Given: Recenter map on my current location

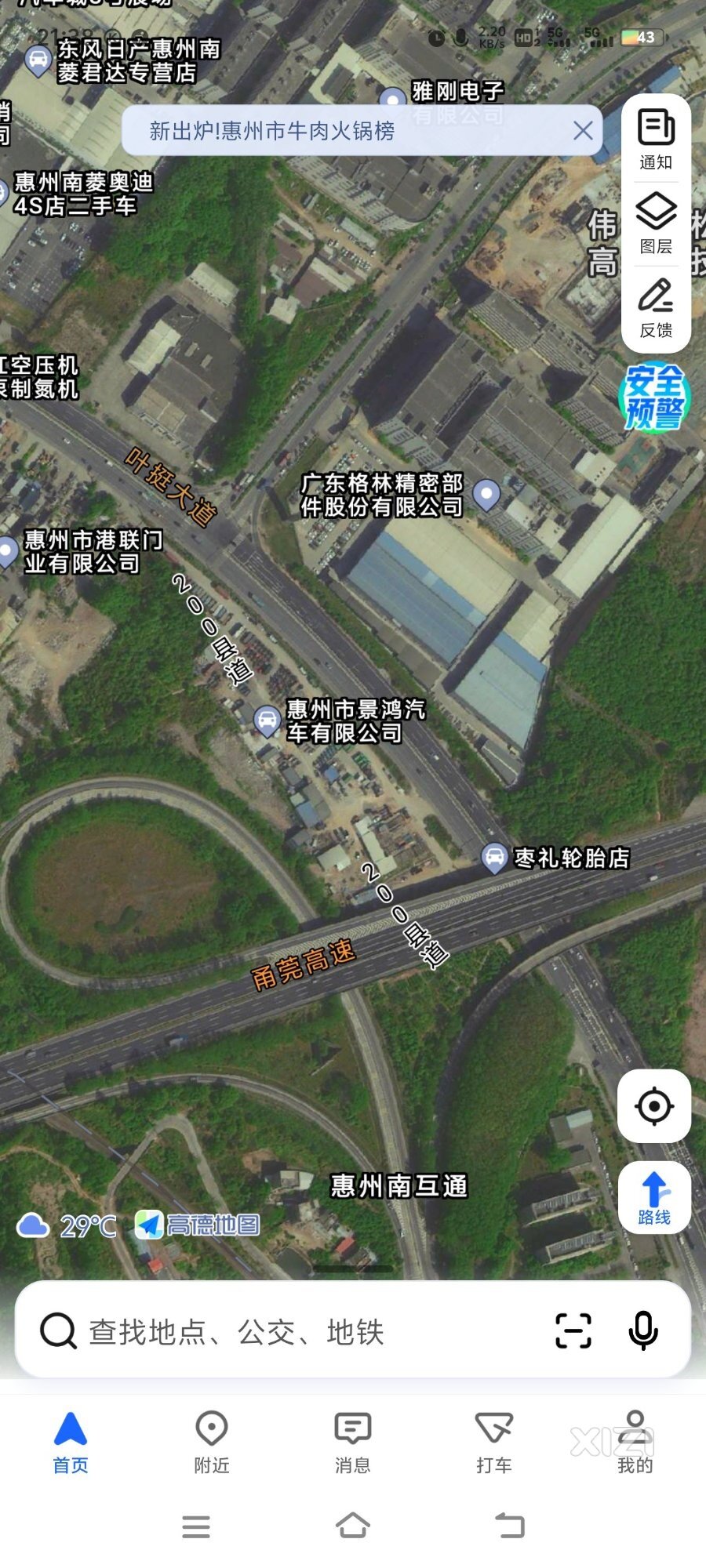Looking at the screenshot, I should [654, 1106].
